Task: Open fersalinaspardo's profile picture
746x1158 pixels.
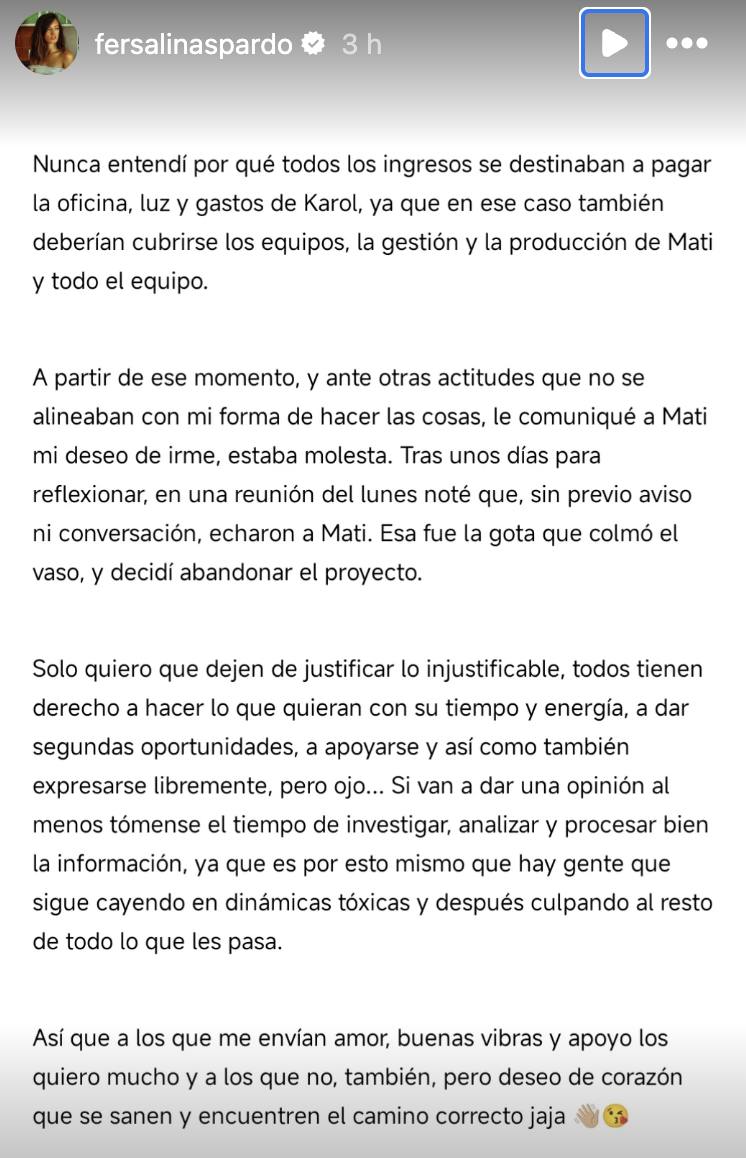Action: (46, 44)
